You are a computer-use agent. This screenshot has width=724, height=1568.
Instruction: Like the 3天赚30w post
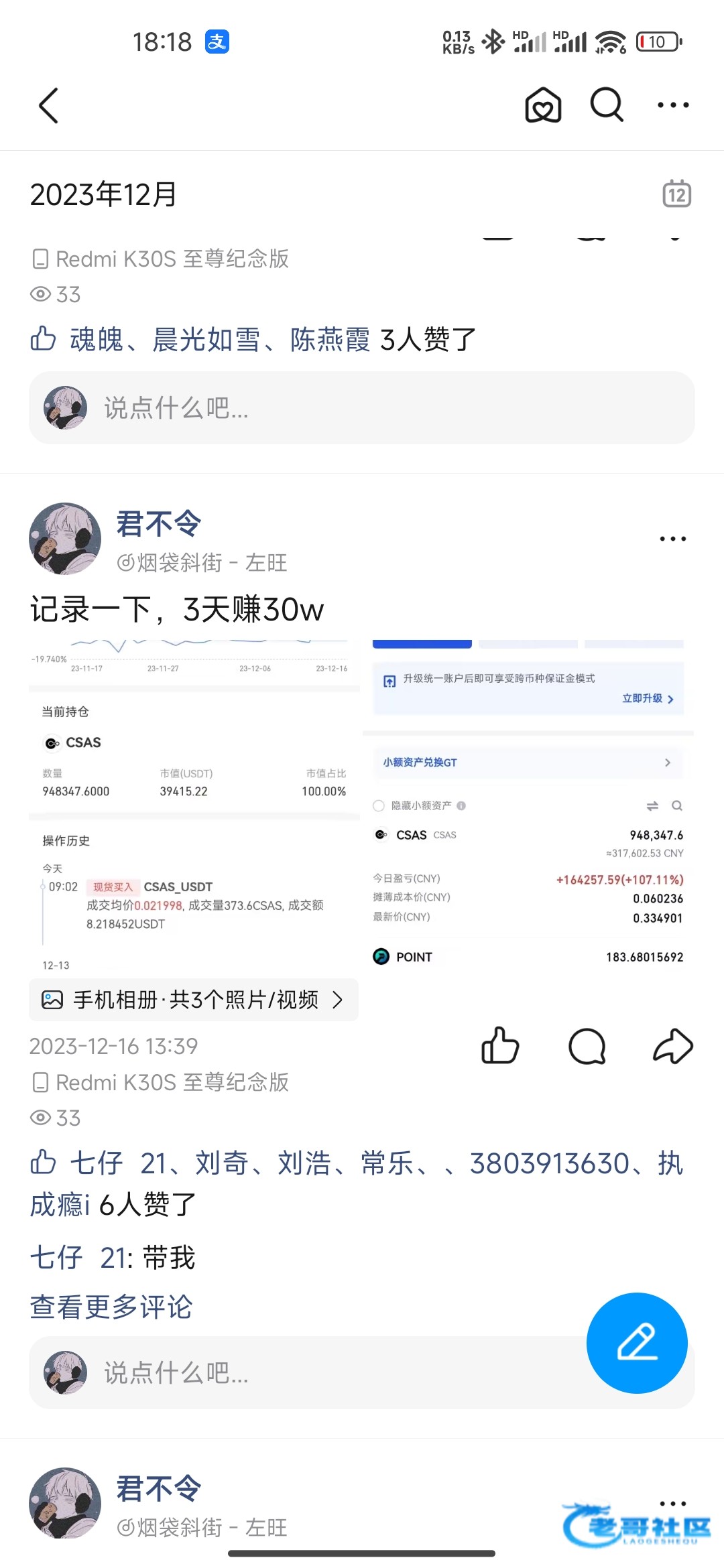click(500, 1046)
